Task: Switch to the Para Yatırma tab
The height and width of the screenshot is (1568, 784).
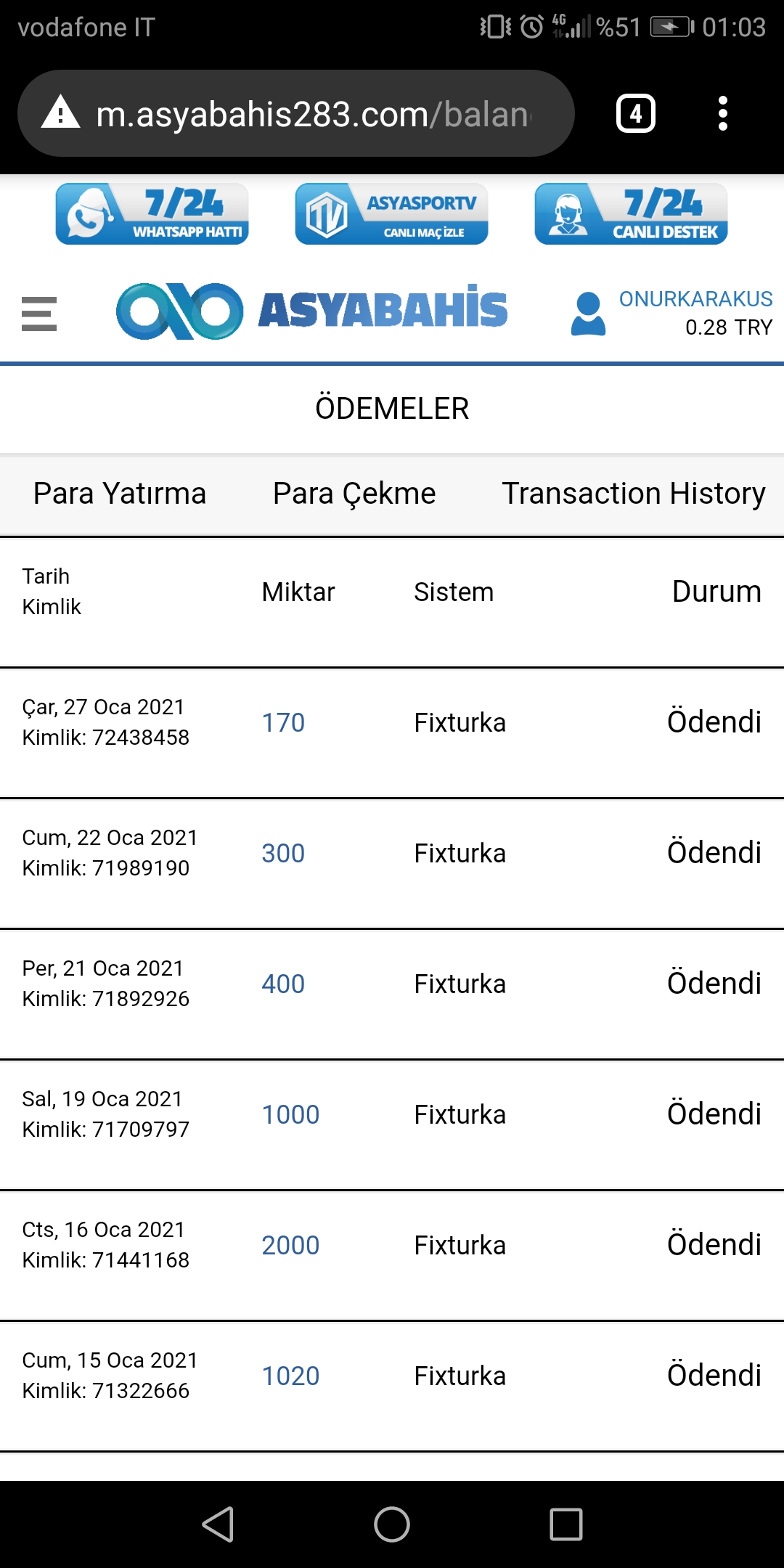Action: point(120,494)
